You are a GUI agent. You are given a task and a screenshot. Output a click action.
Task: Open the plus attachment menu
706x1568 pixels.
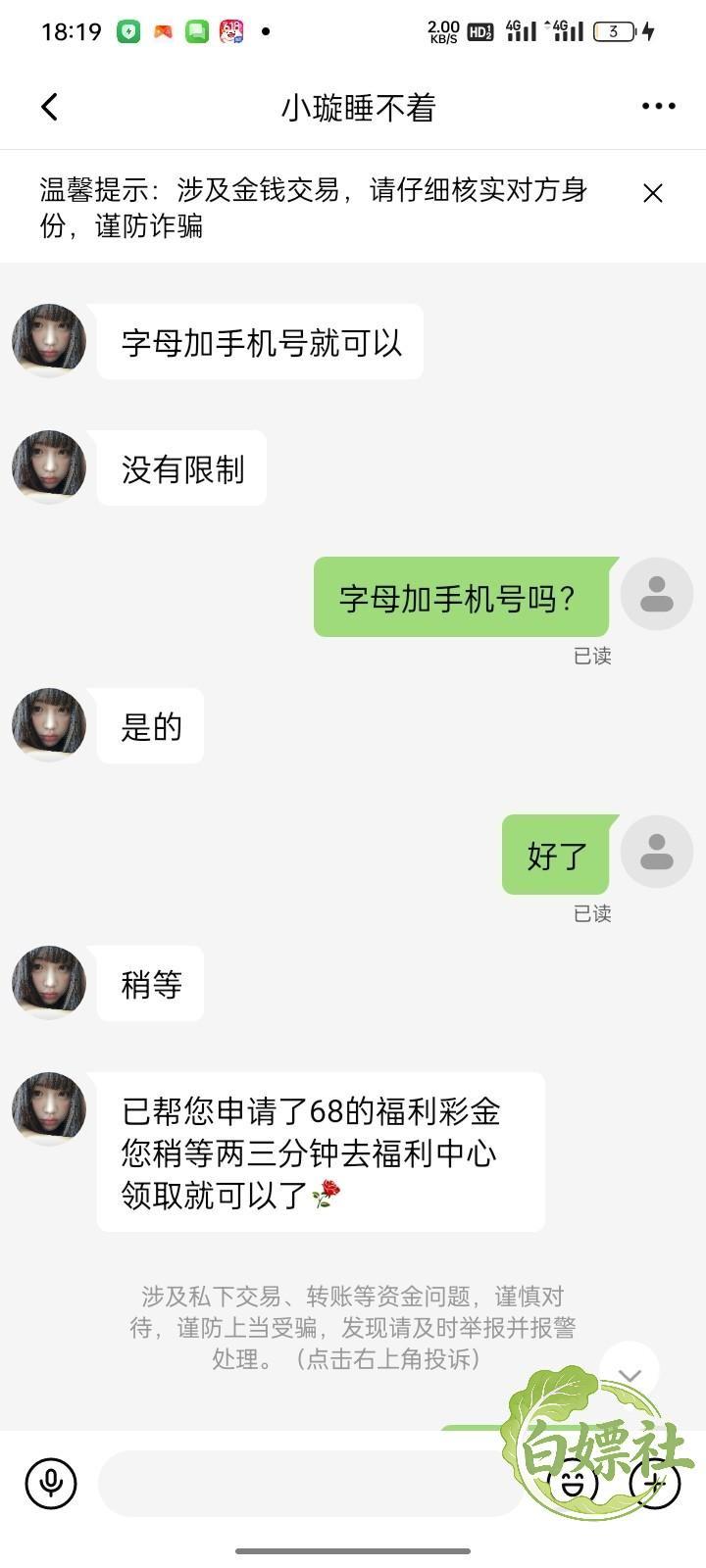click(655, 1483)
